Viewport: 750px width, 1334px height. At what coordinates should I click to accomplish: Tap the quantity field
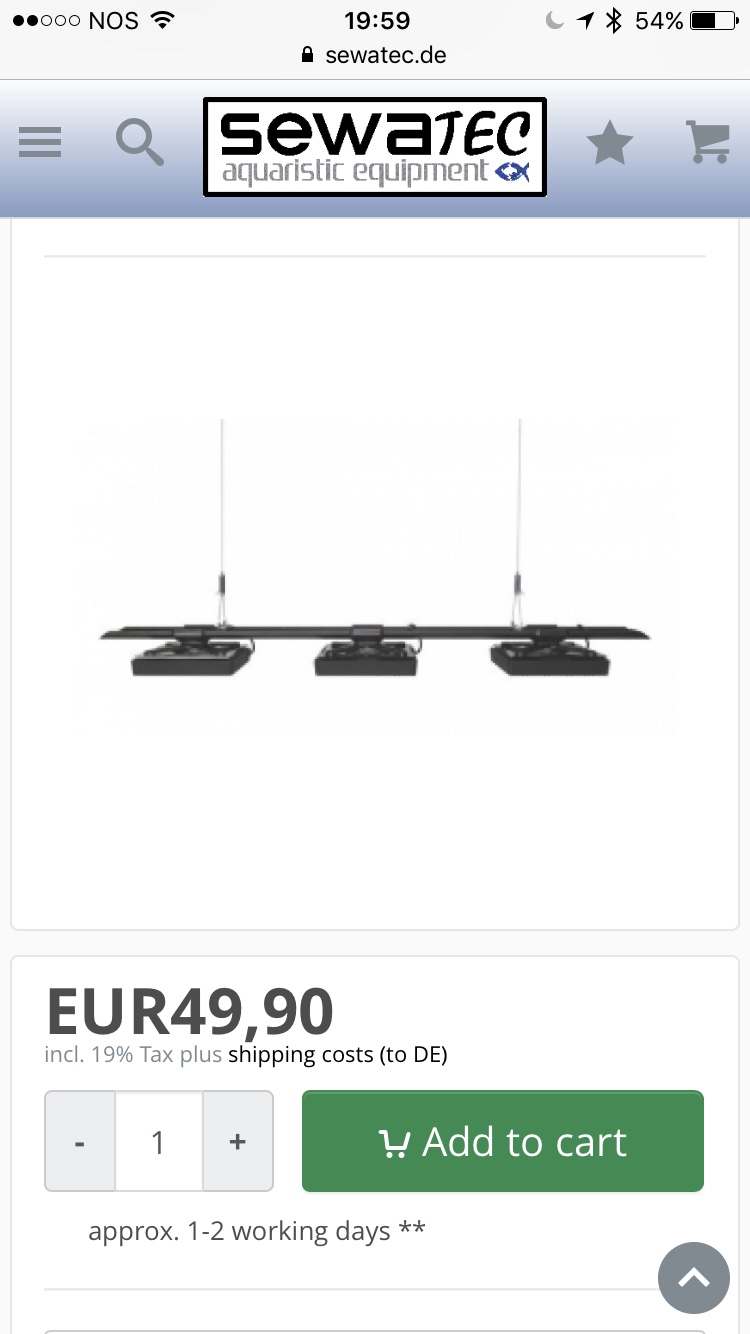158,1141
